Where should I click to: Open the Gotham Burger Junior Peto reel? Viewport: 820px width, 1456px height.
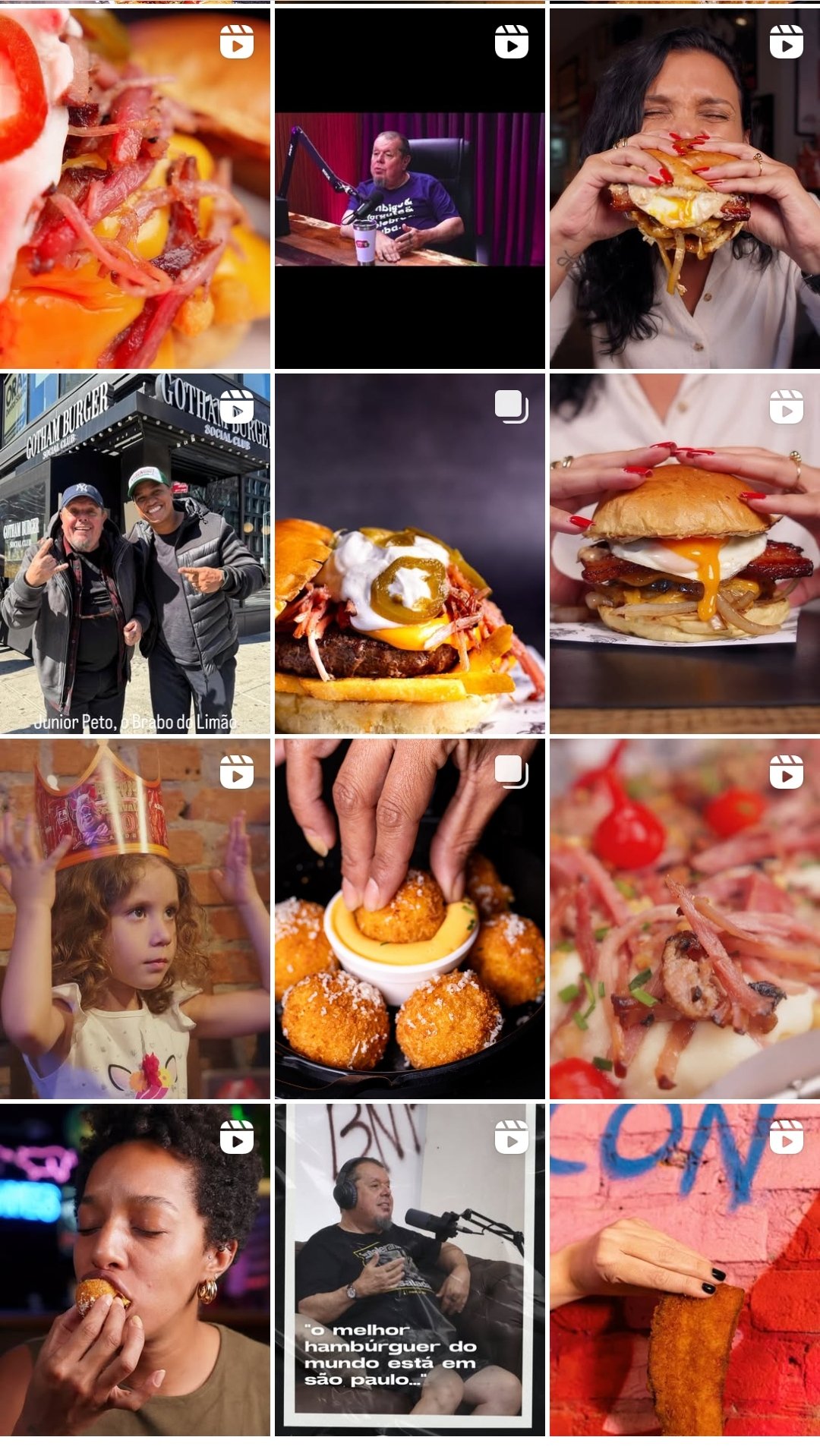click(134, 553)
